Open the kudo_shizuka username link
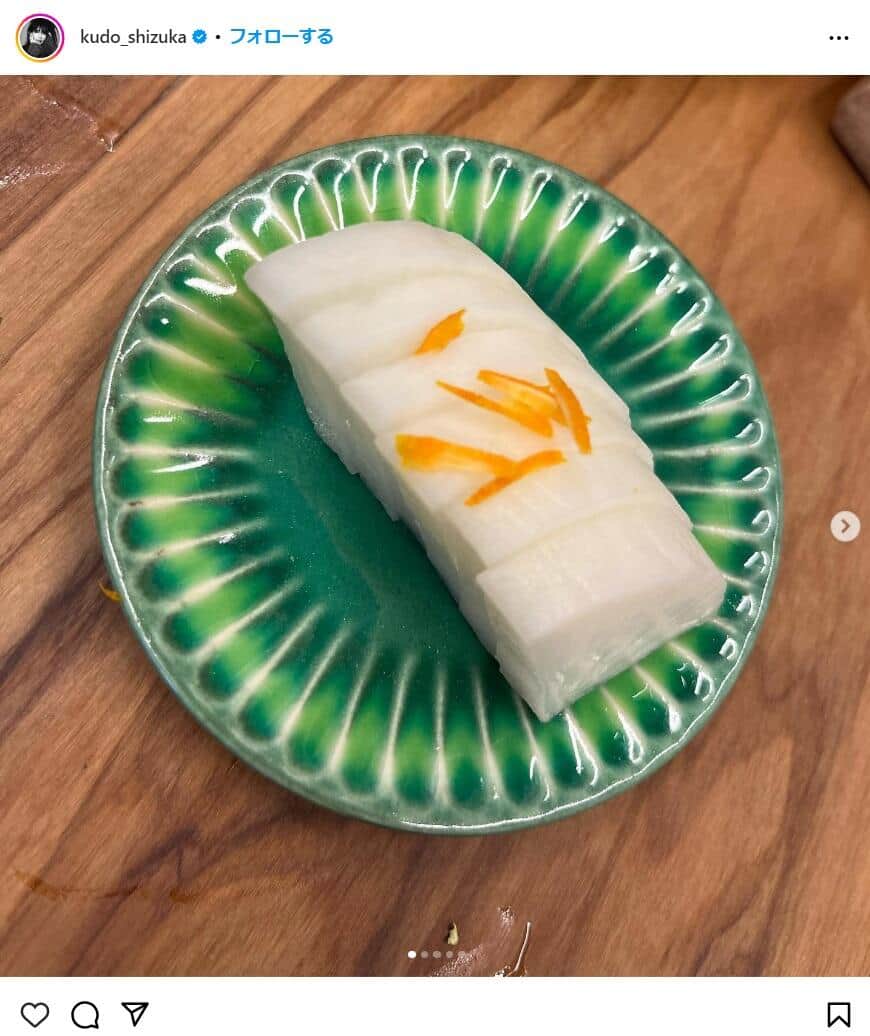This screenshot has width=870, height=1036. point(133,37)
